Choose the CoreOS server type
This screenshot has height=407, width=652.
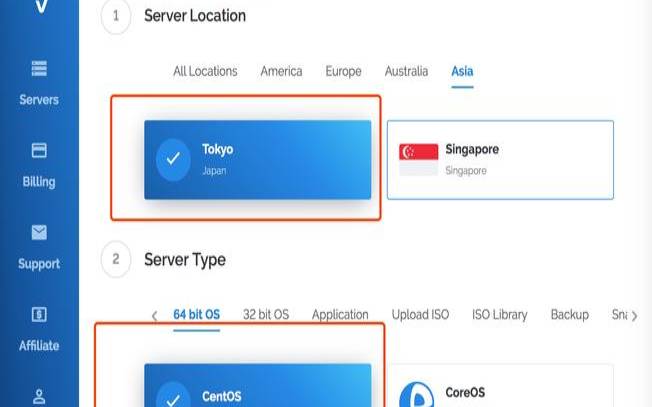pos(499,391)
